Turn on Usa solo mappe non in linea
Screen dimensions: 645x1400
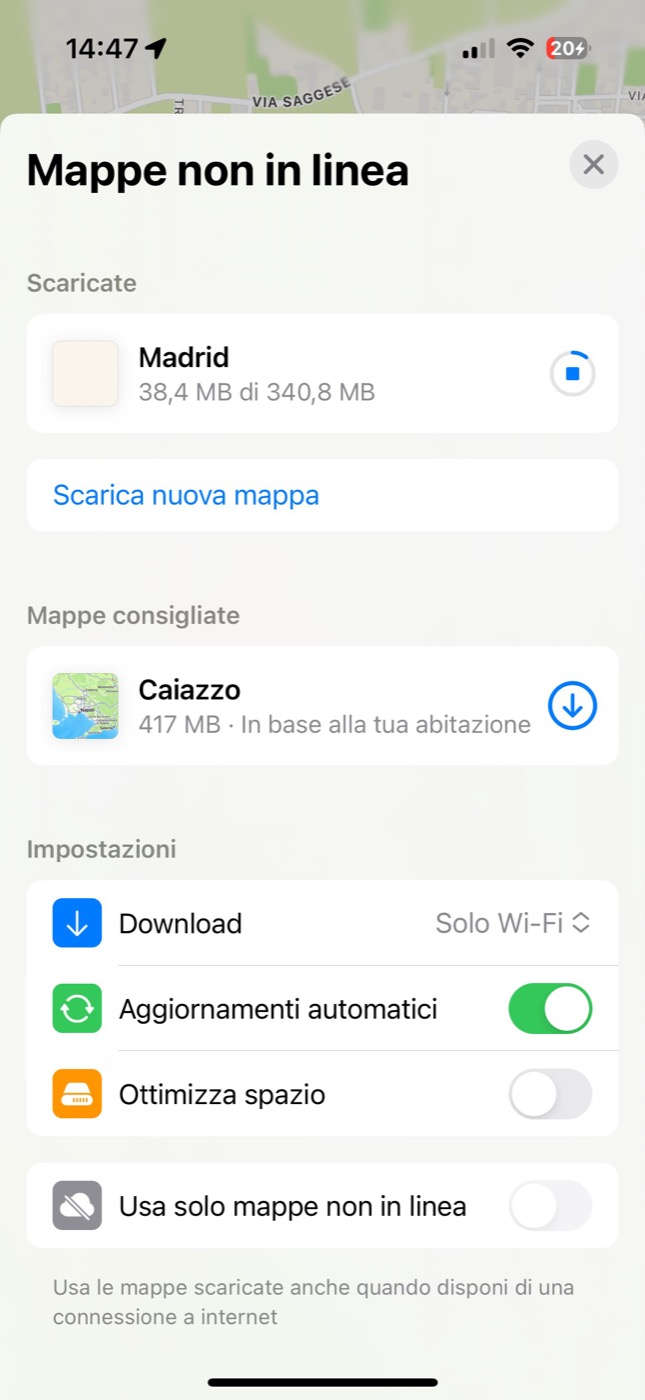(550, 1206)
